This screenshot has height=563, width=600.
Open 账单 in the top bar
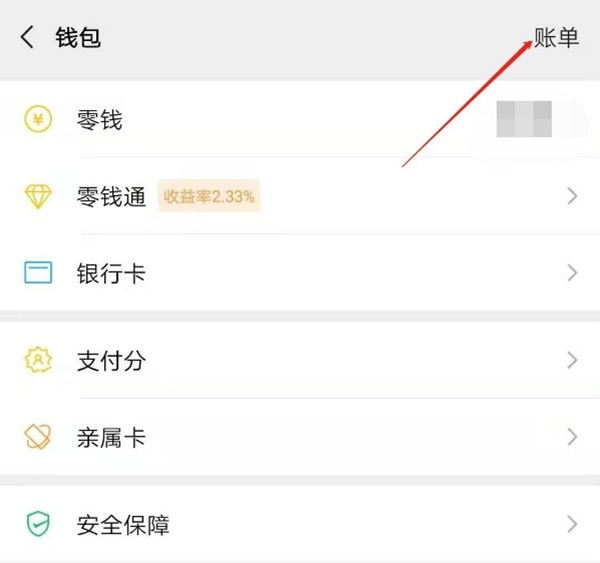tap(557, 38)
